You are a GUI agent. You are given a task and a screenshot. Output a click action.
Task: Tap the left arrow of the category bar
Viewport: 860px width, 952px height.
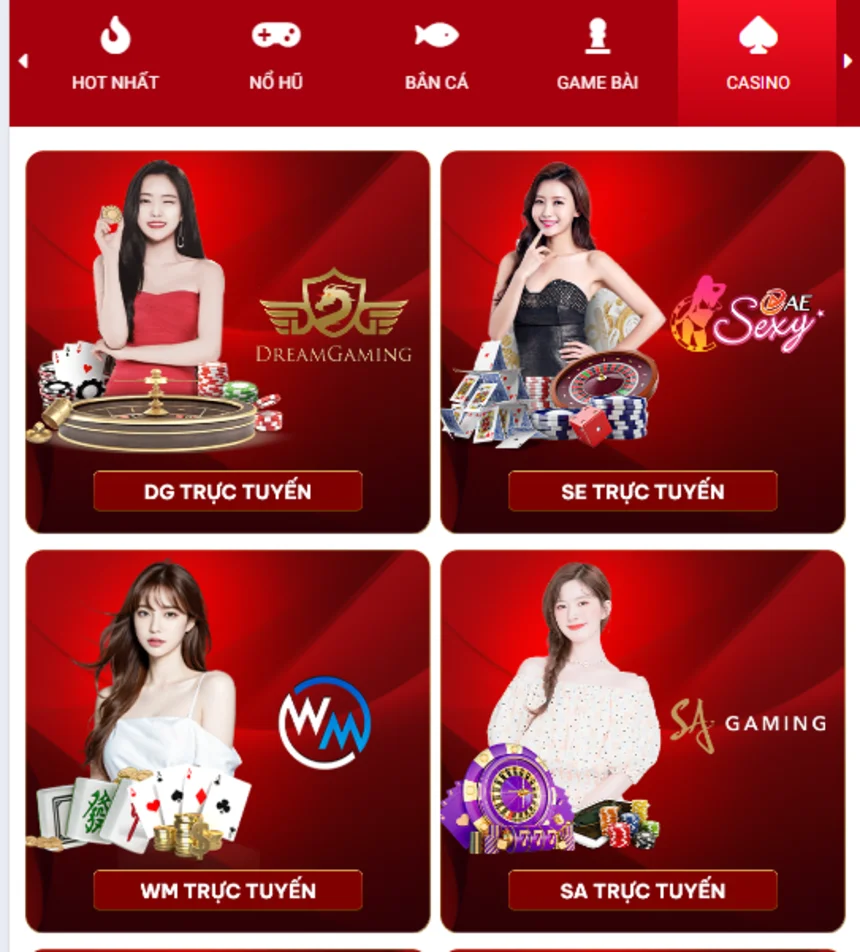(x=23, y=61)
